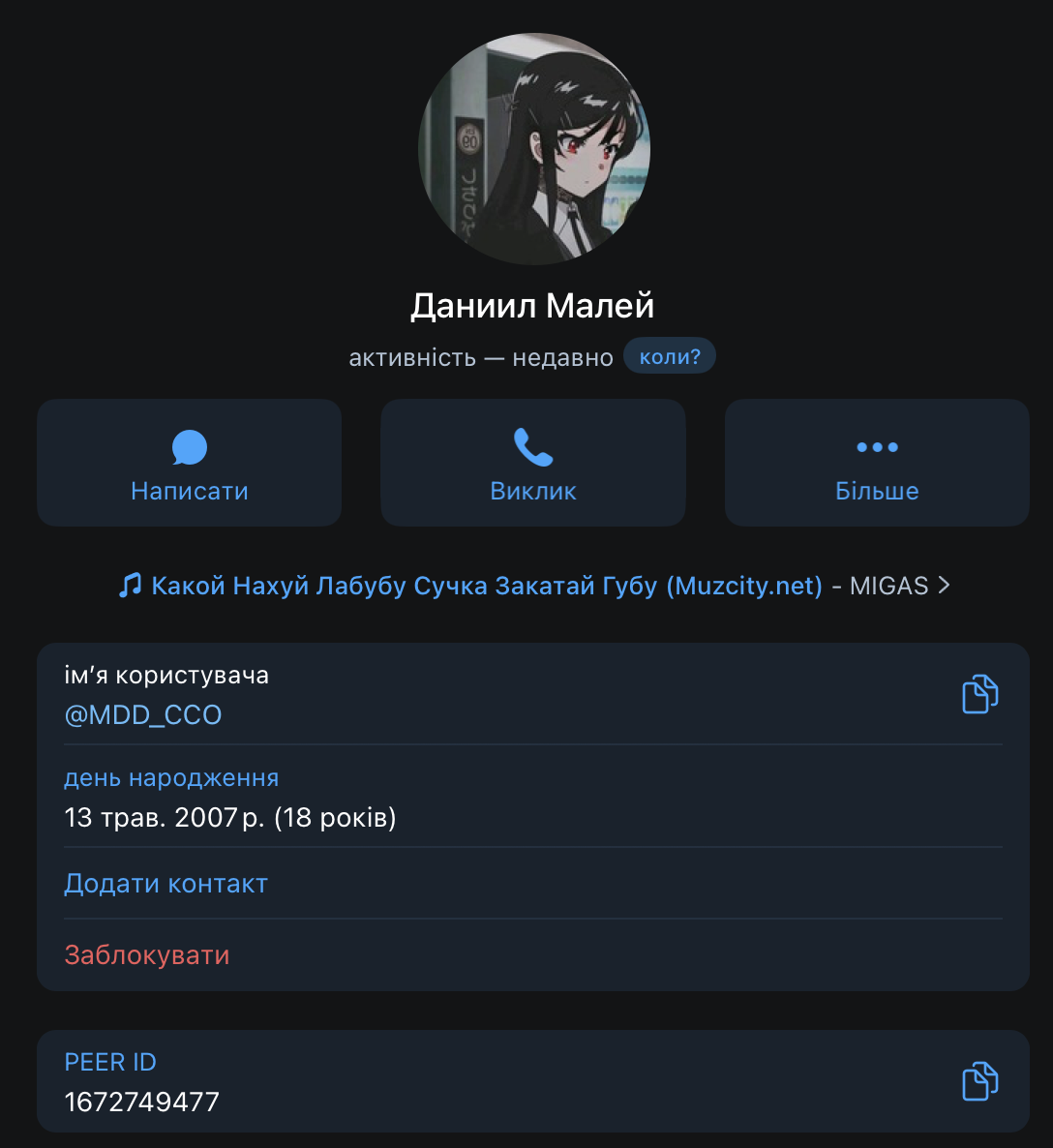Copy the PEER ID number
1053x1148 pixels.
(x=979, y=1081)
